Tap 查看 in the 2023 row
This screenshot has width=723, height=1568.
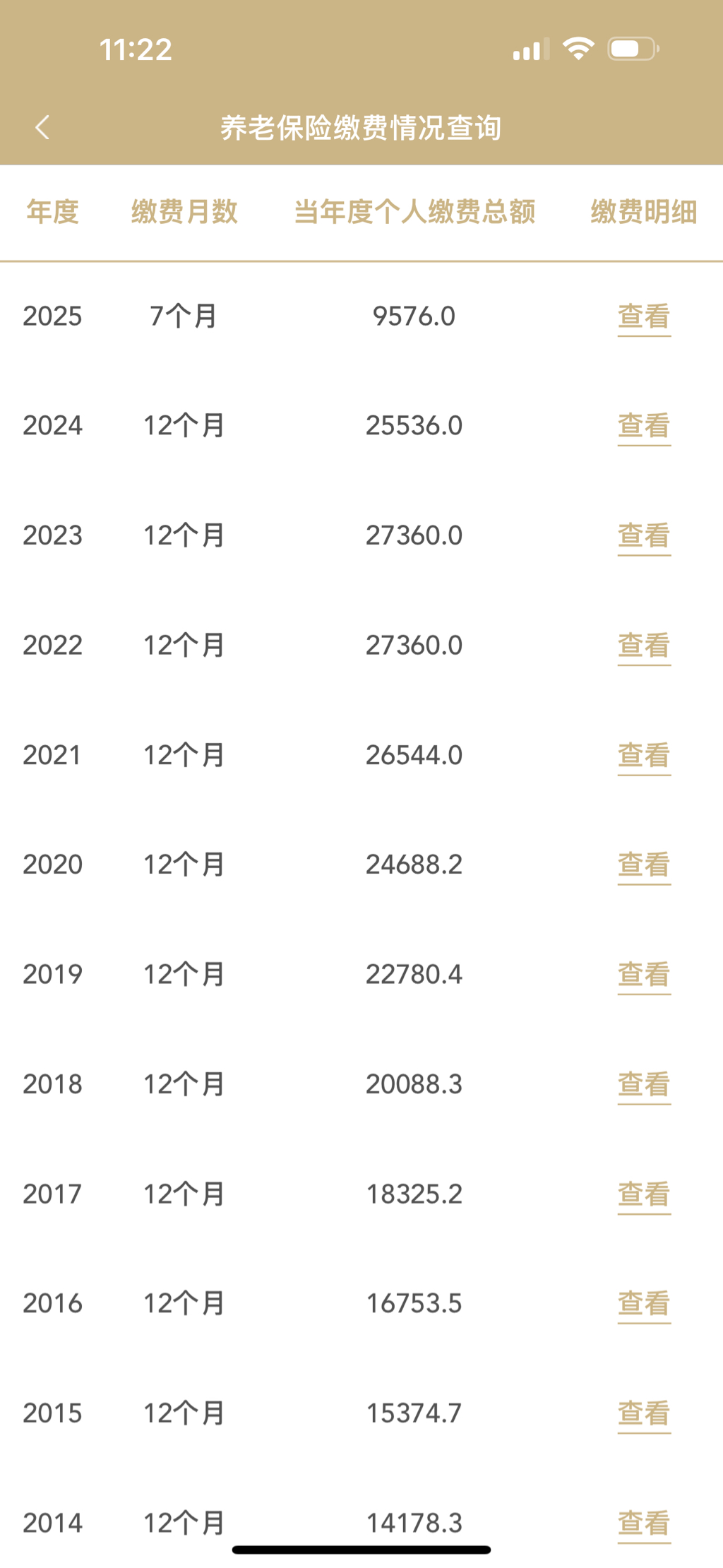(643, 535)
